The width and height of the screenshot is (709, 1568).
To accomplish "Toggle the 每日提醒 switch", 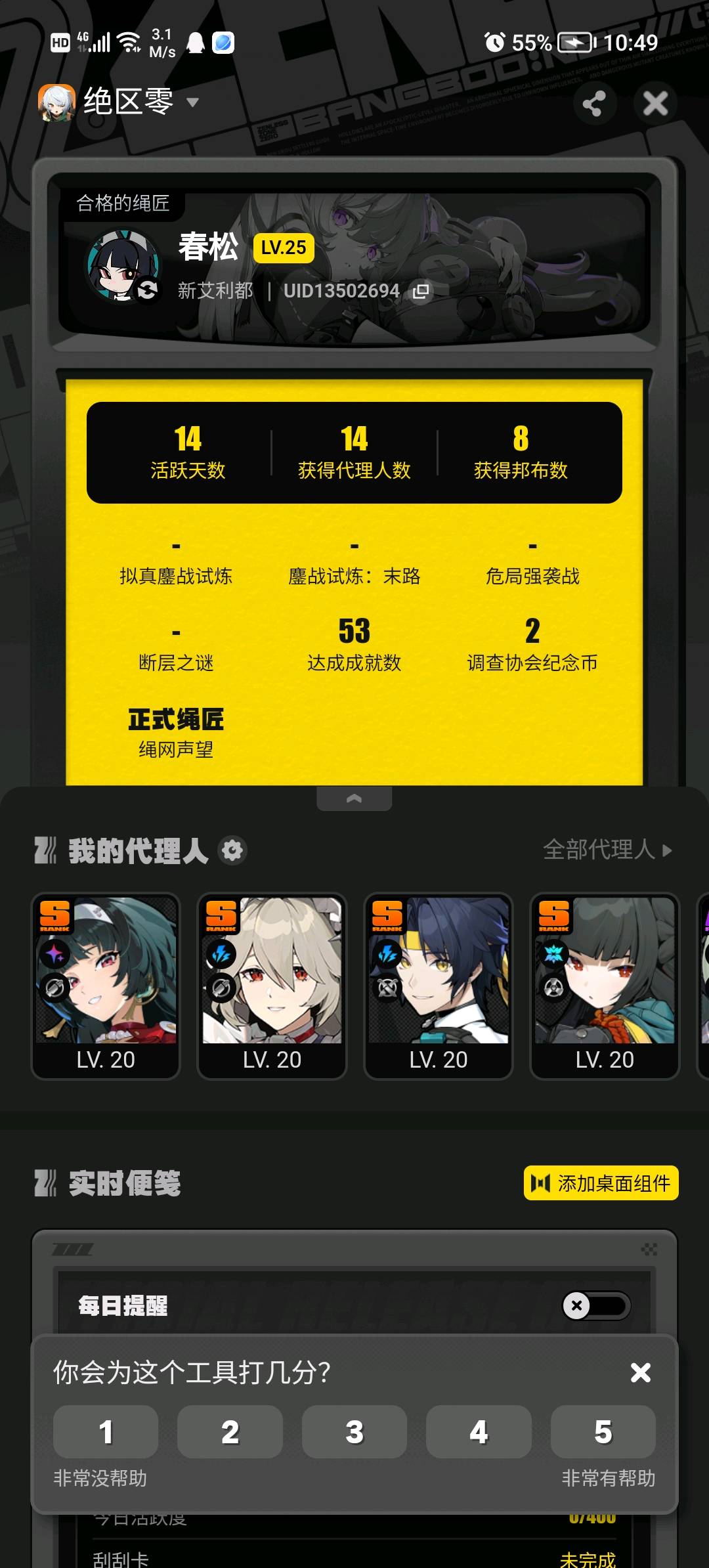I will point(595,1305).
